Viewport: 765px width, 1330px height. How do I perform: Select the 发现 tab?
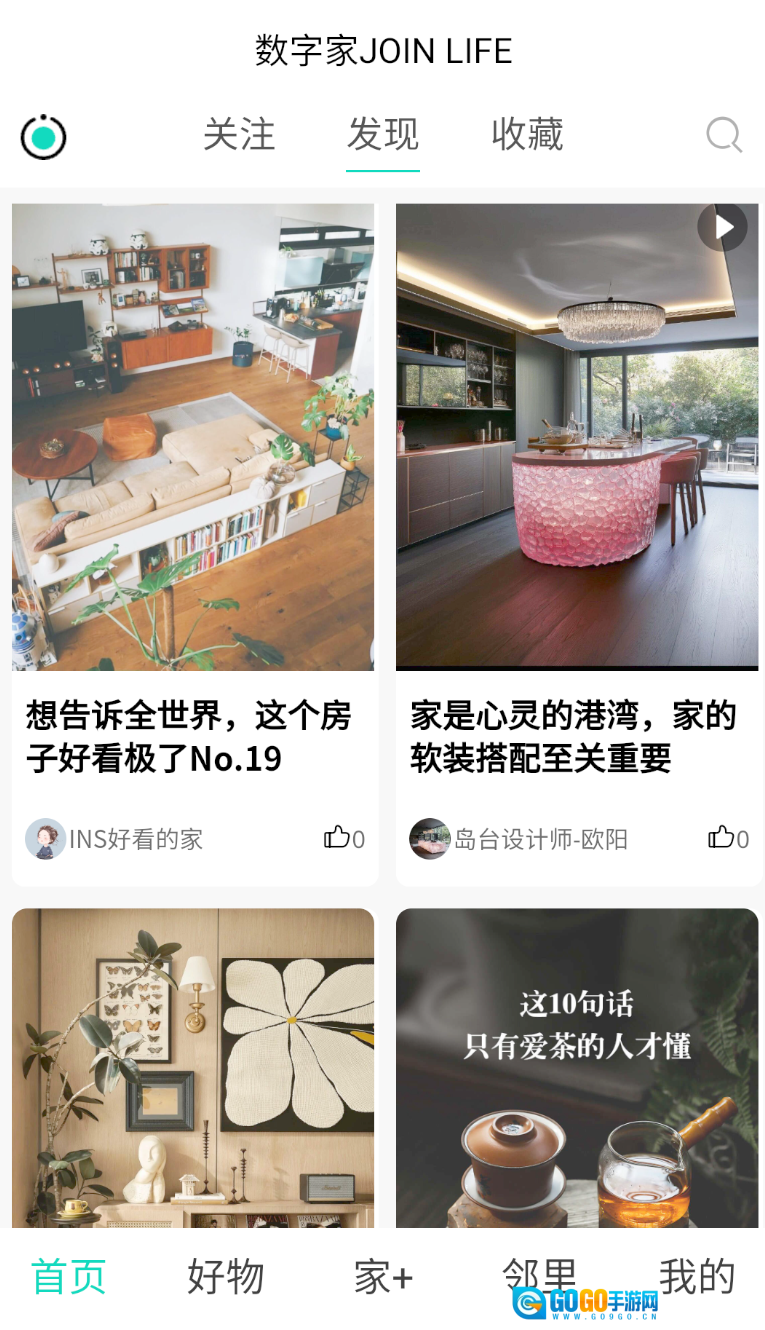[x=383, y=135]
